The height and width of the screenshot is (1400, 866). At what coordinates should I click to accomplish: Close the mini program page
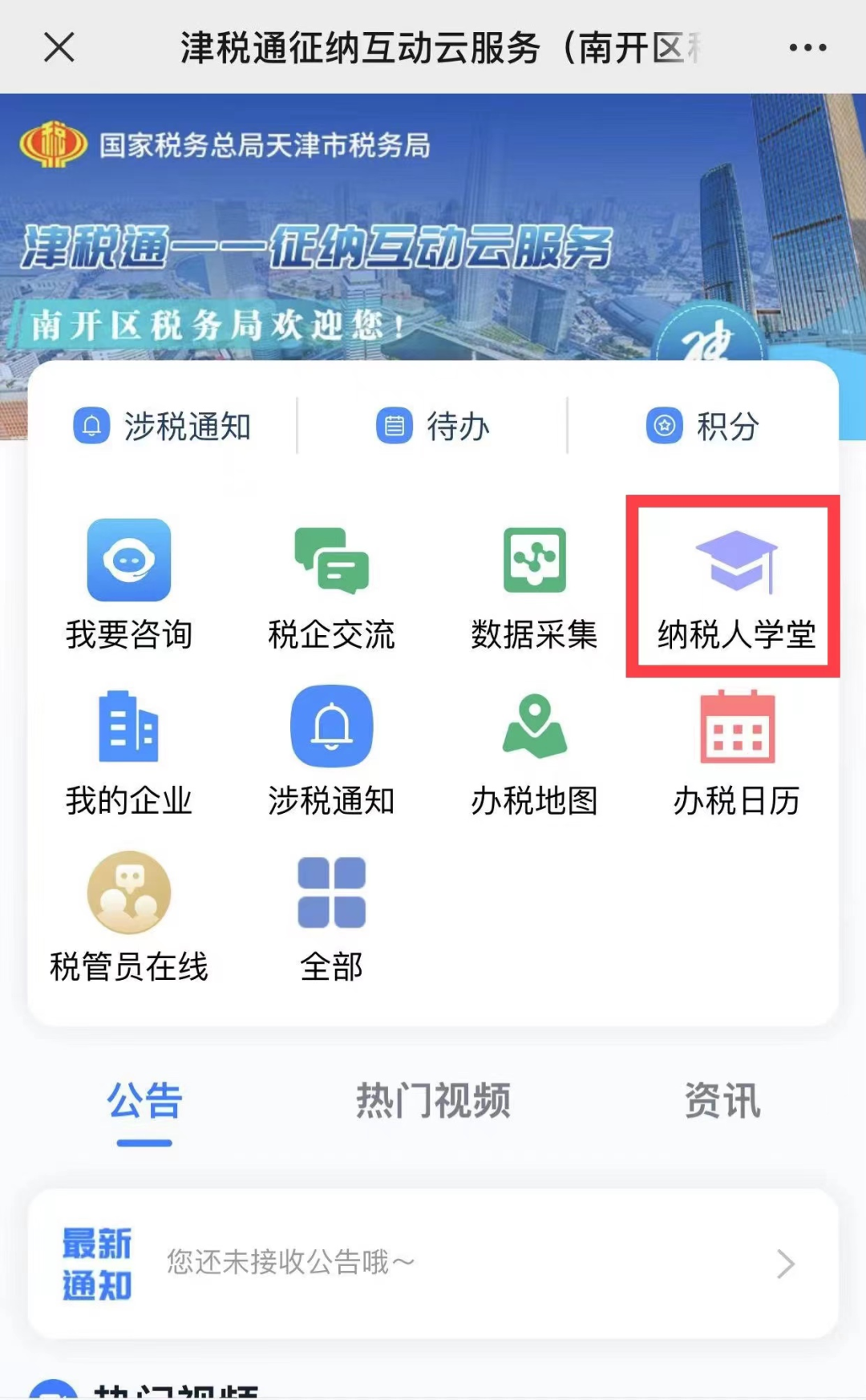(59, 47)
